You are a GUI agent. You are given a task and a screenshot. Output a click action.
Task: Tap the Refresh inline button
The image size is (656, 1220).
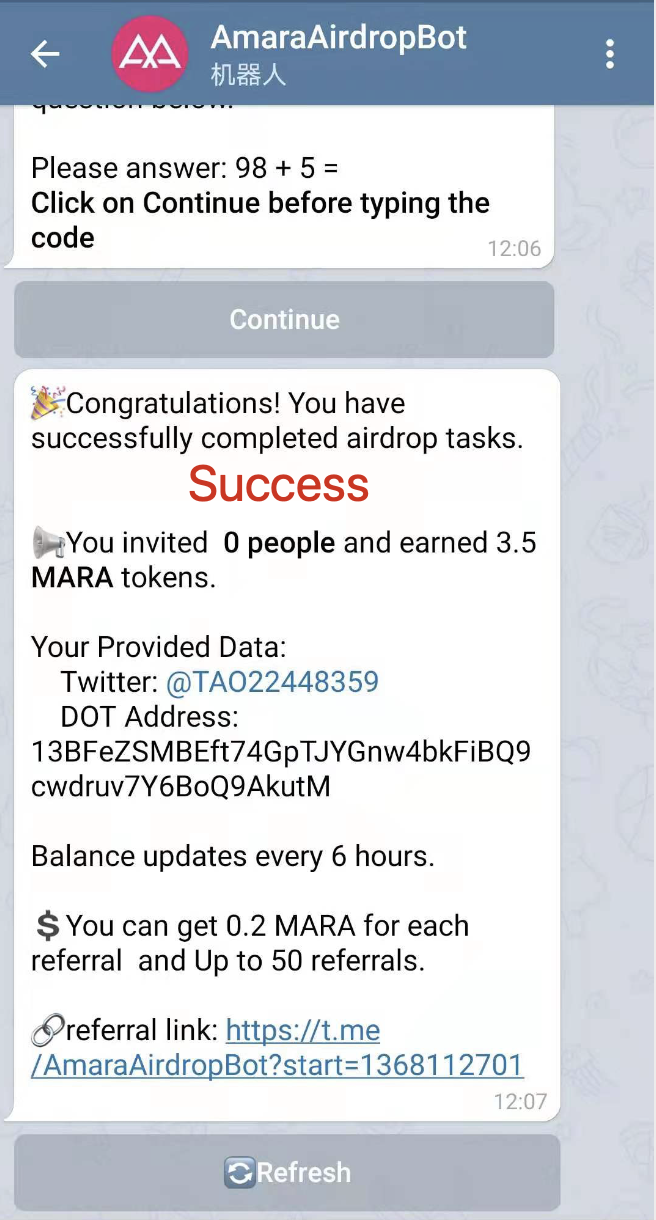(x=287, y=1172)
